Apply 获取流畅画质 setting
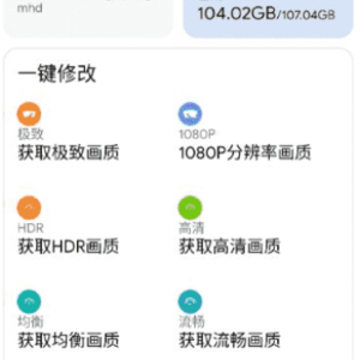Screen dimensions: 360x360 pyautogui.click(x=230, y=340)
